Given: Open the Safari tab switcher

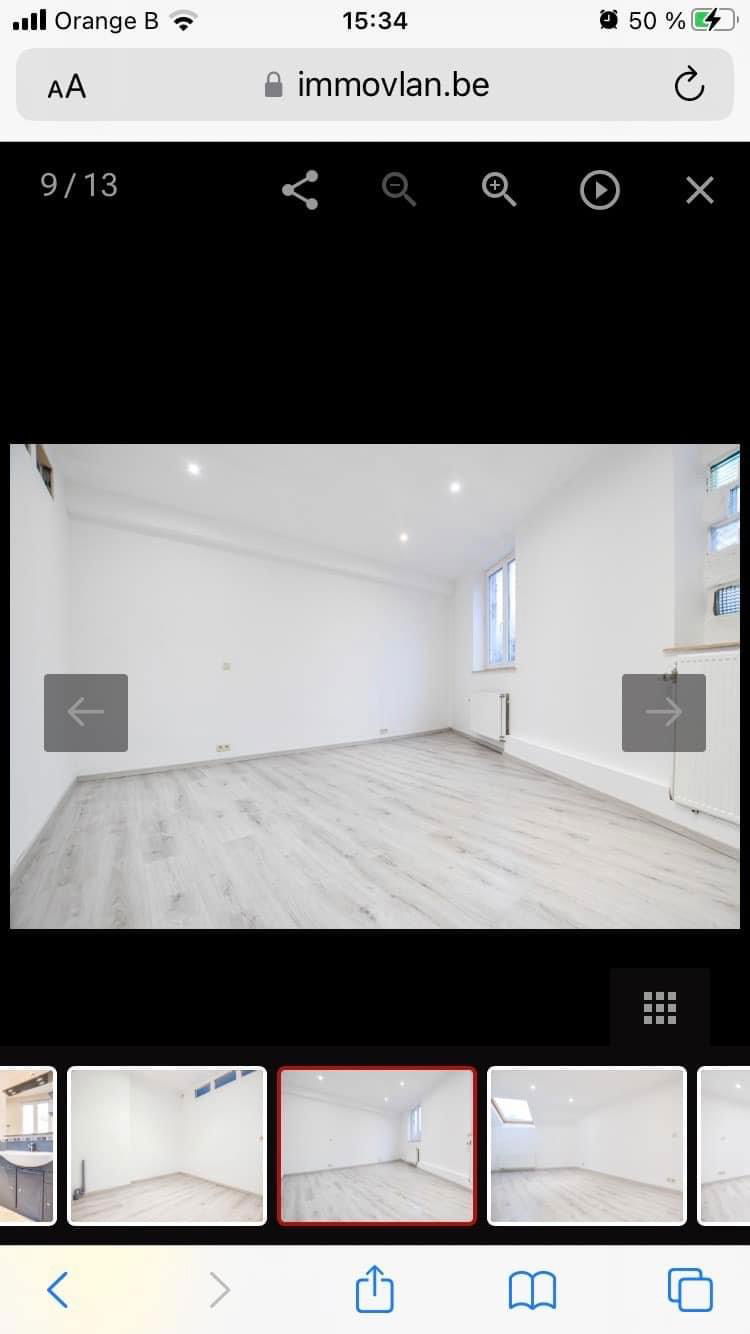Looking at the screenshot, I should coord(686,1290).
